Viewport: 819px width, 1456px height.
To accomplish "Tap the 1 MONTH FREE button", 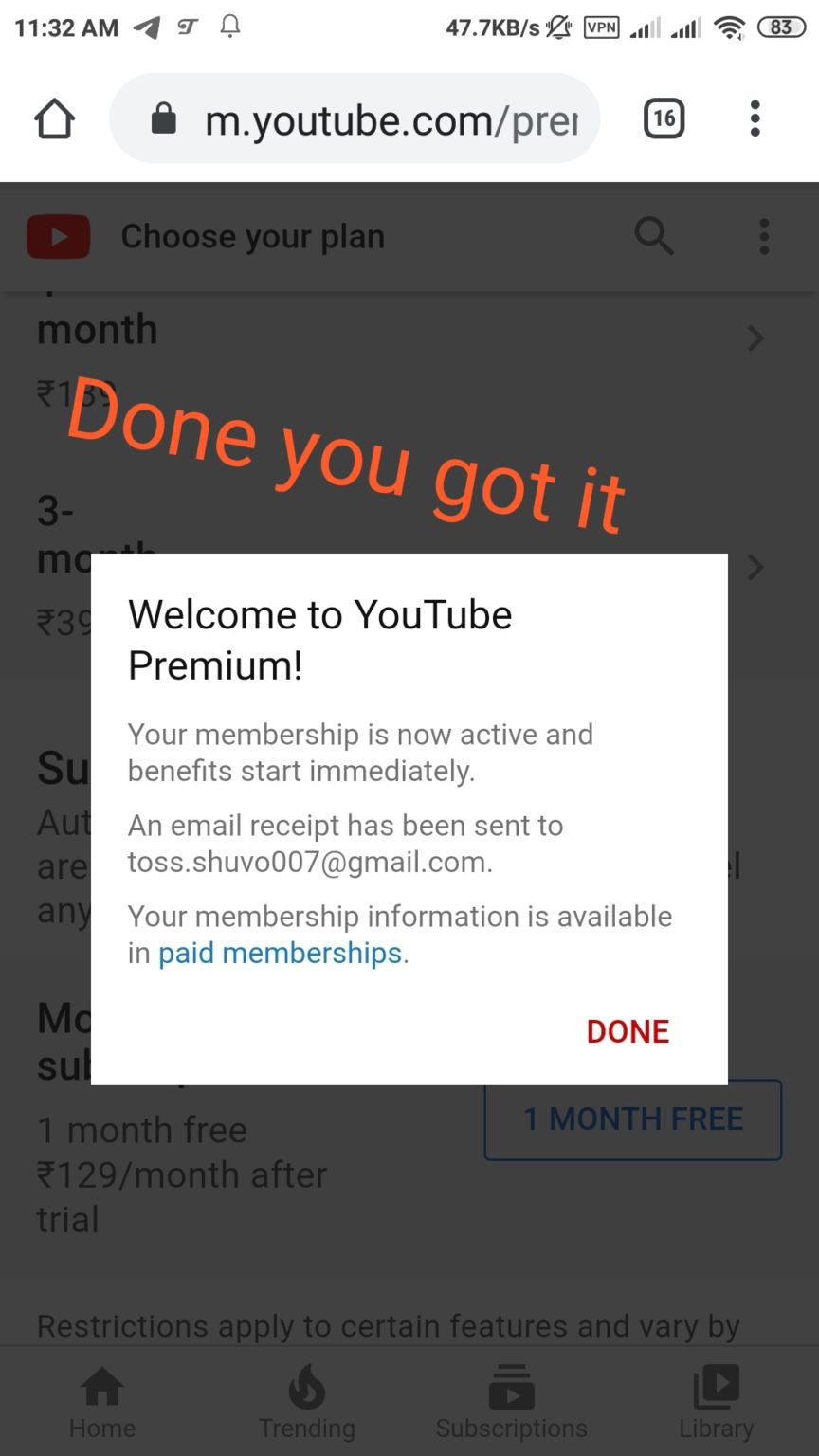I will [633, 1119].
